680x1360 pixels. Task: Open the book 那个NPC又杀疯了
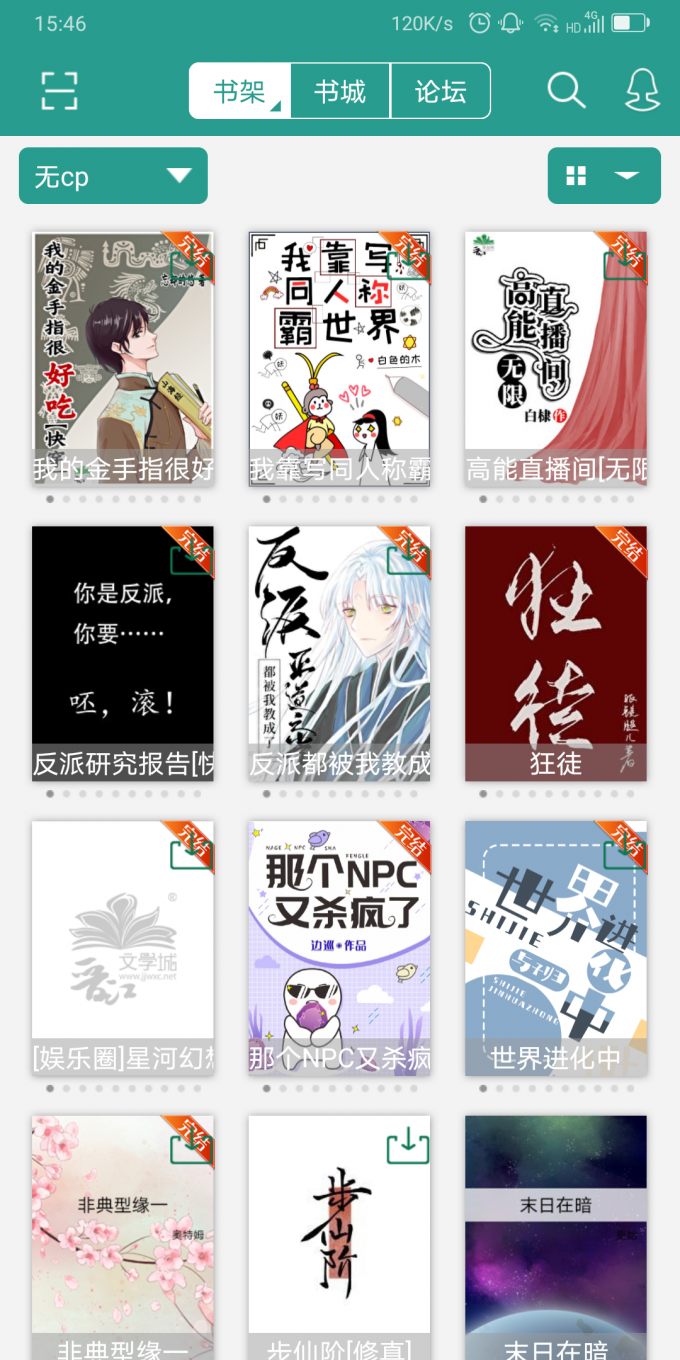[x=339, y=947]
